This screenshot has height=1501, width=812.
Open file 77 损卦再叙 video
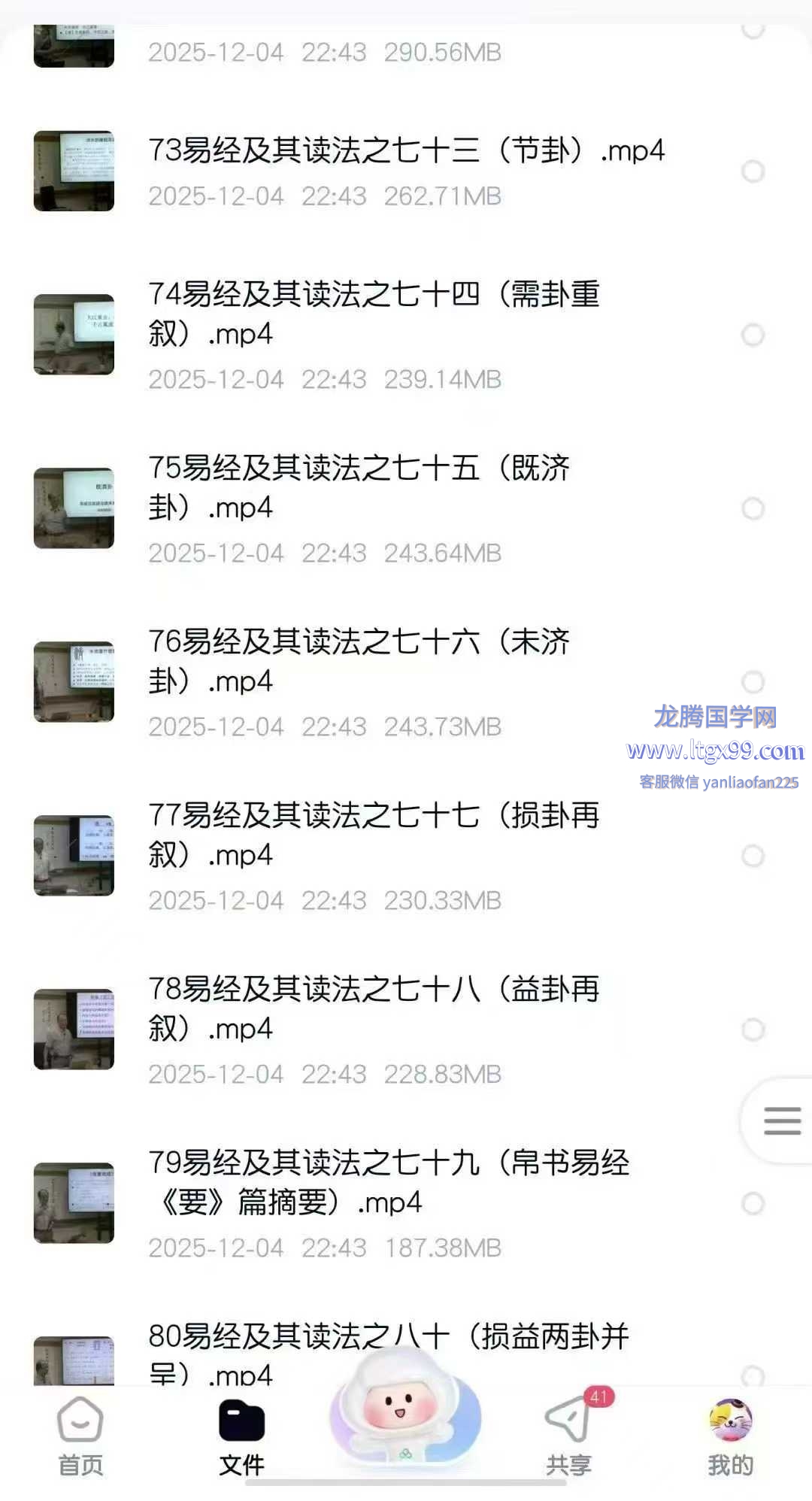374,835
